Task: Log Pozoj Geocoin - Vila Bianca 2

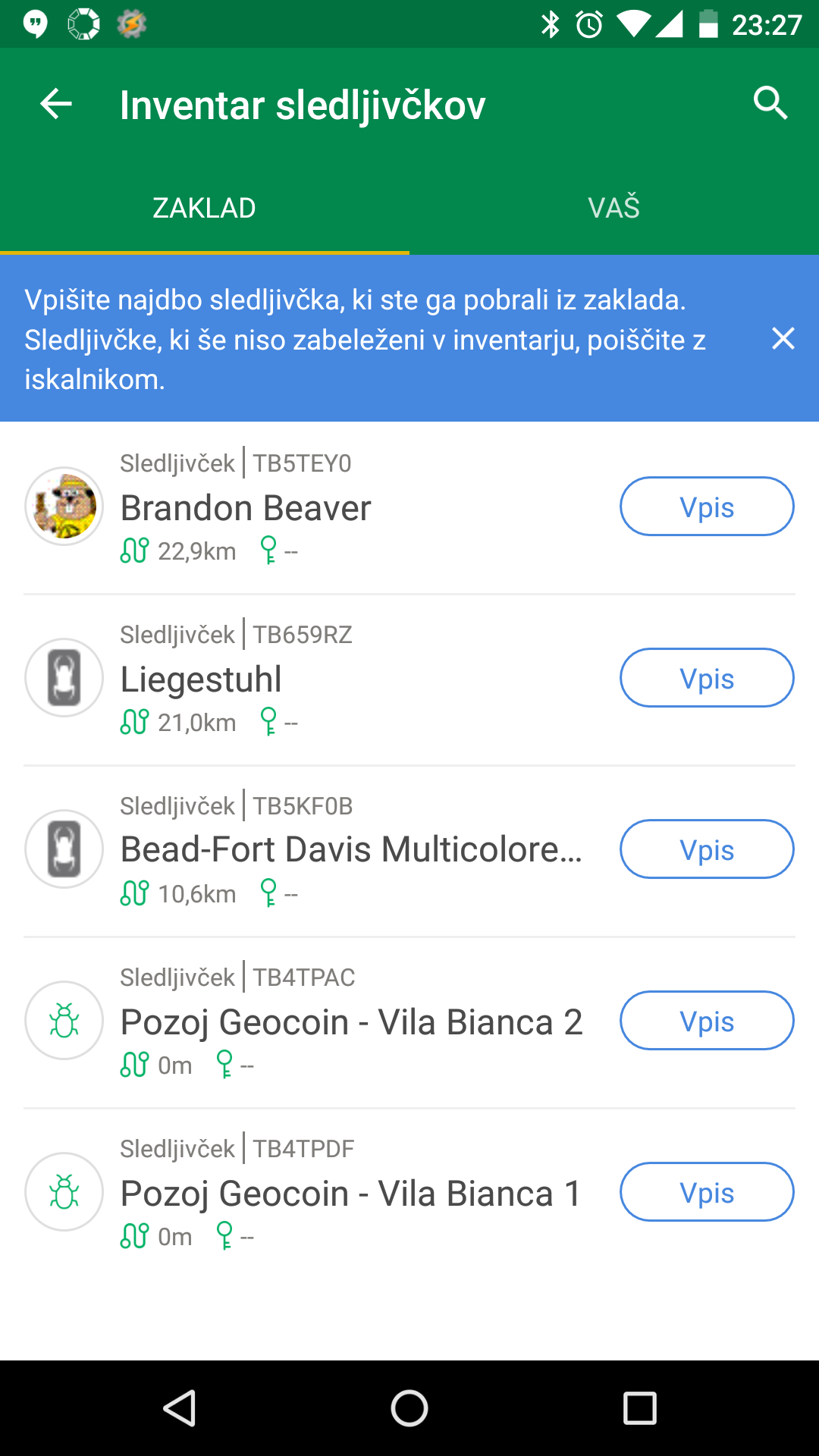Action: coord(707,1021)
